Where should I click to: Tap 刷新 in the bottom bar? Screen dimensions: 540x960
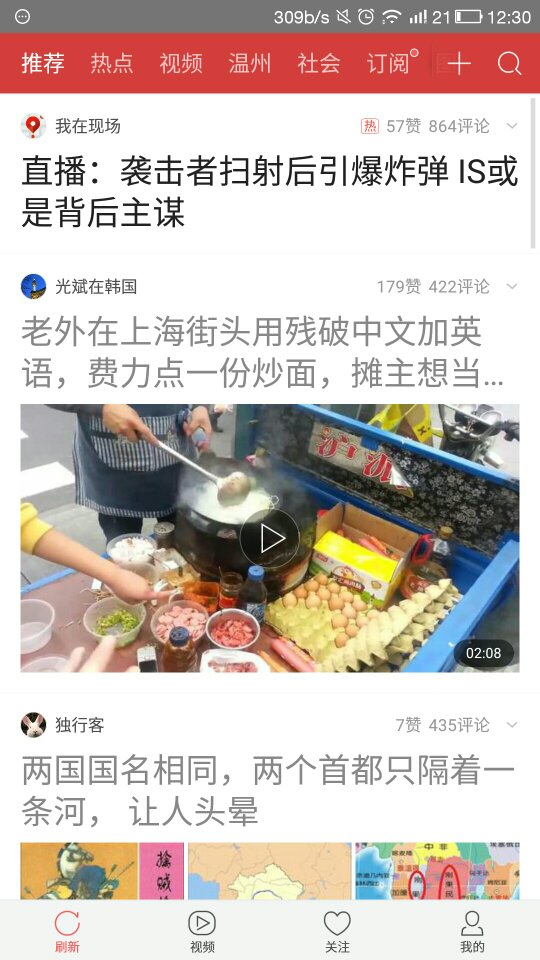click(67, 931)
